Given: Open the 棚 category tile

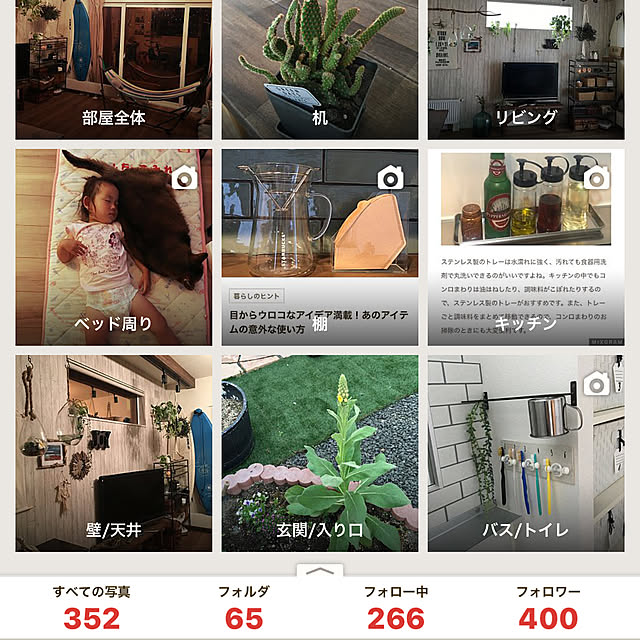Looking at the screenshot, I should coord(319,248).
